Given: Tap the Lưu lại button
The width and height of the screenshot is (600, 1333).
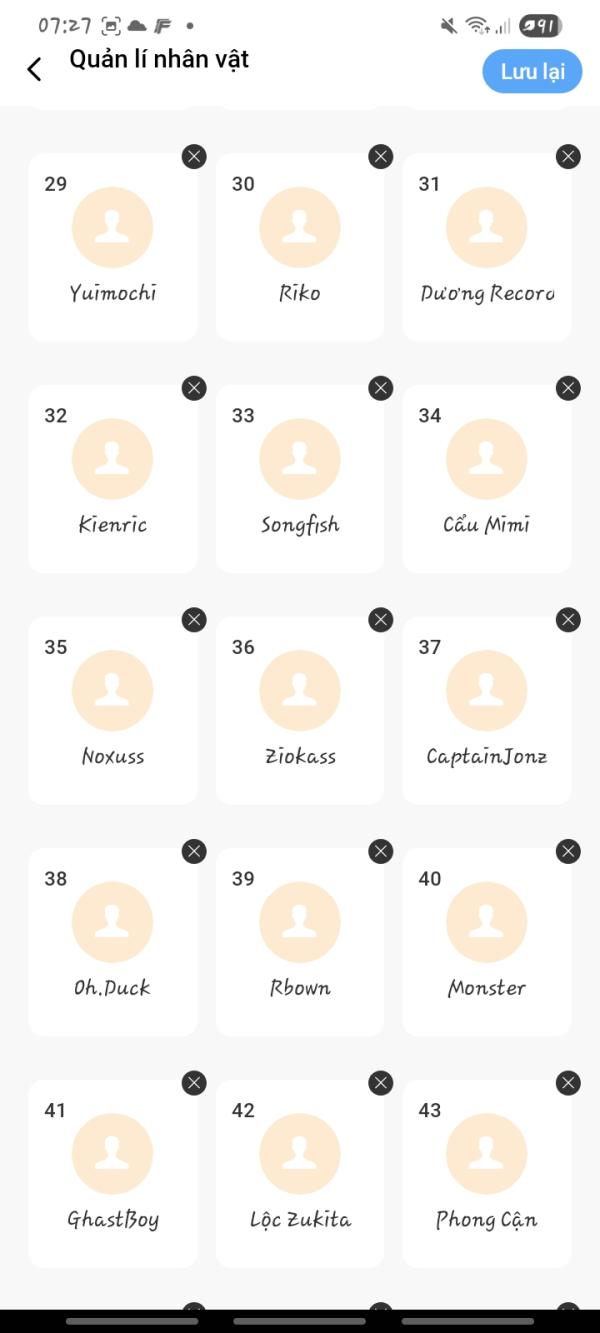Looking at the screenshot, I should point(532,72).
